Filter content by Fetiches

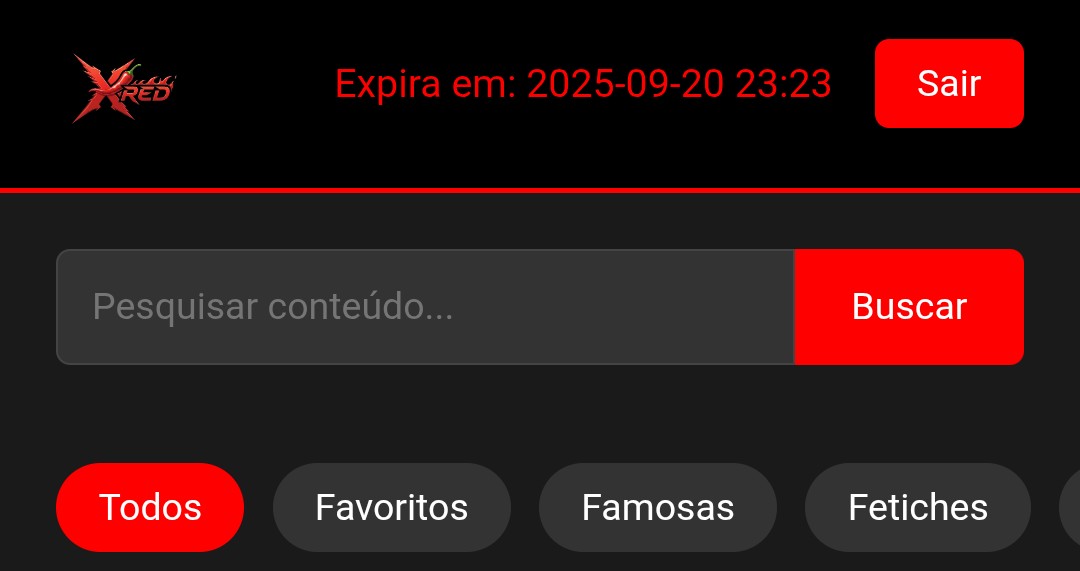click(917, 507)
